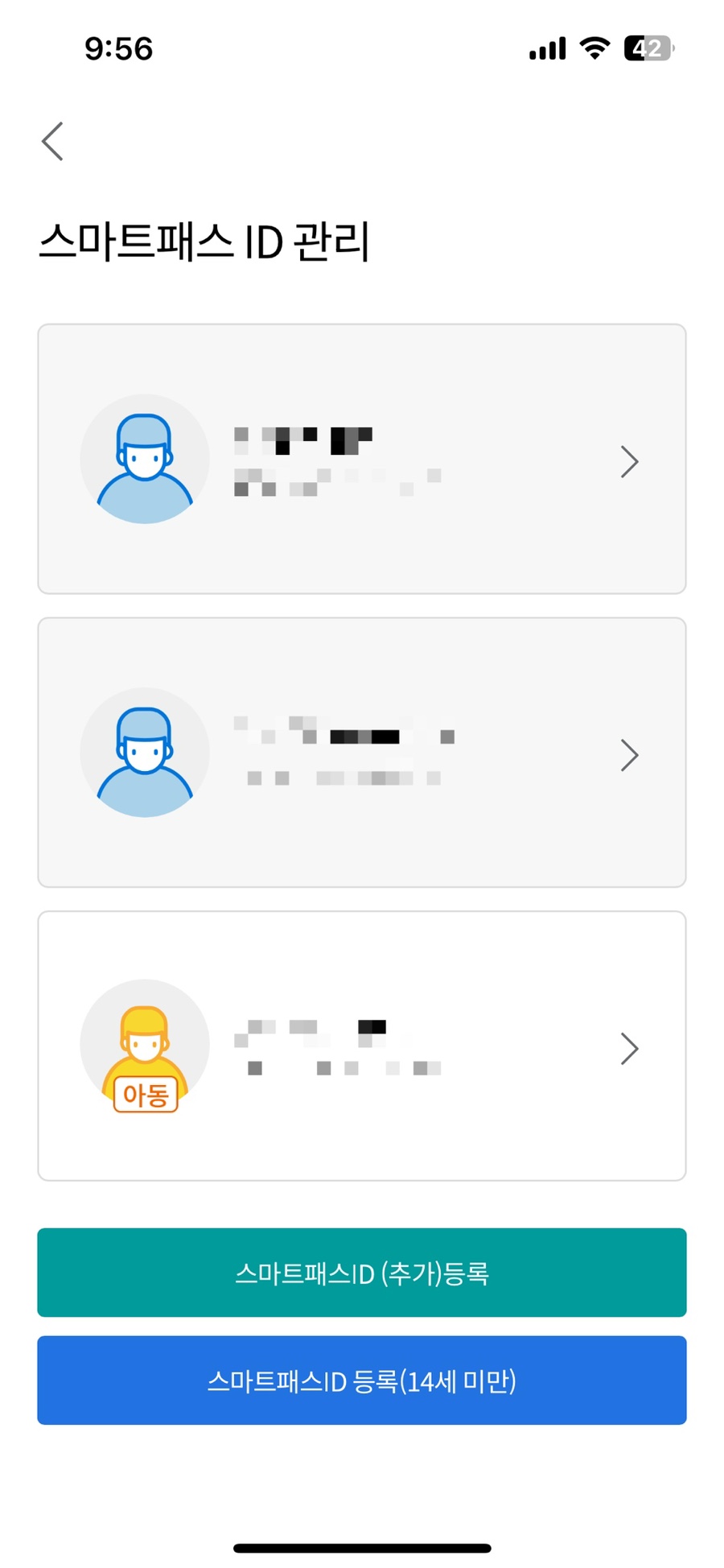Tap 스마트패스ID (추가)등록 button
The image size is (724, 1568).
362,1273
